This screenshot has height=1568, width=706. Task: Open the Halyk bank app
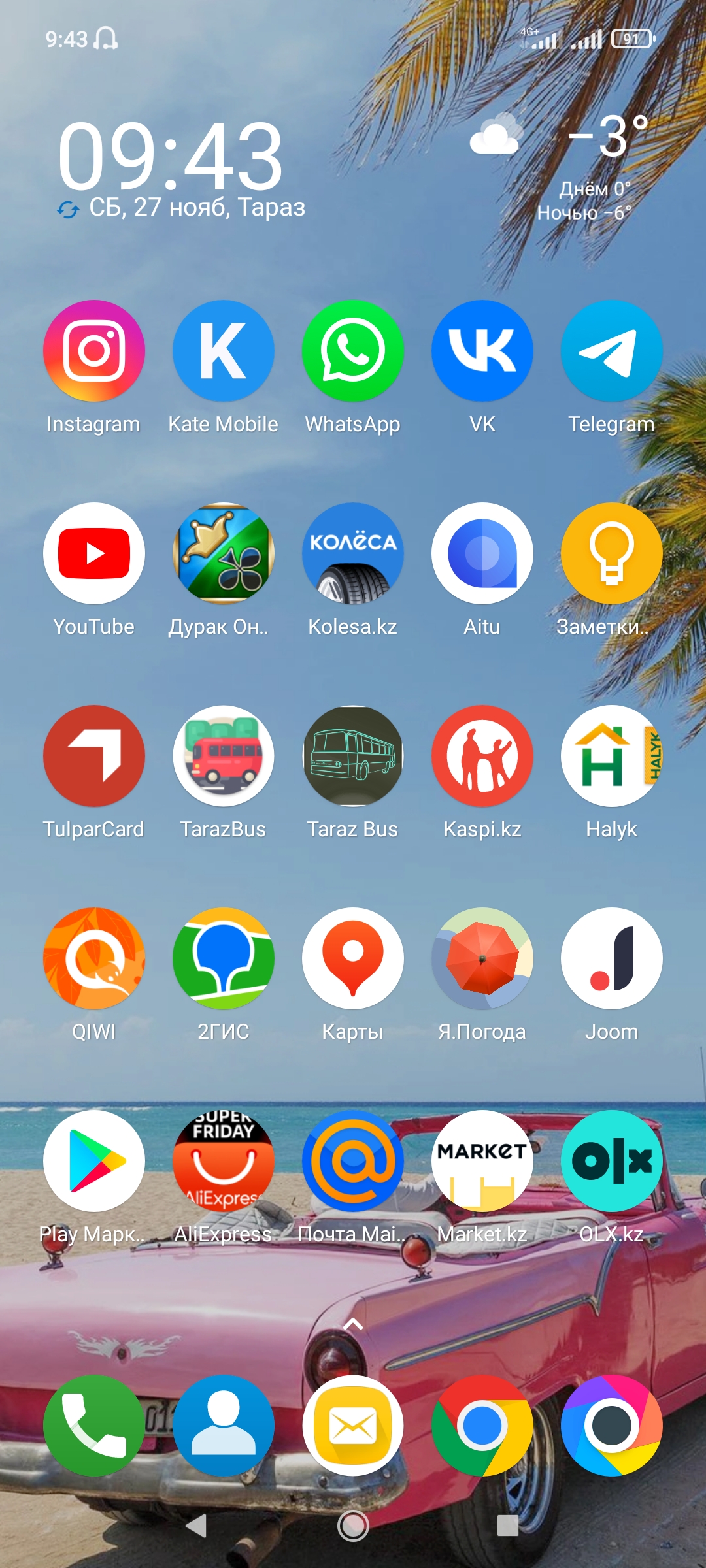[611, 756]
